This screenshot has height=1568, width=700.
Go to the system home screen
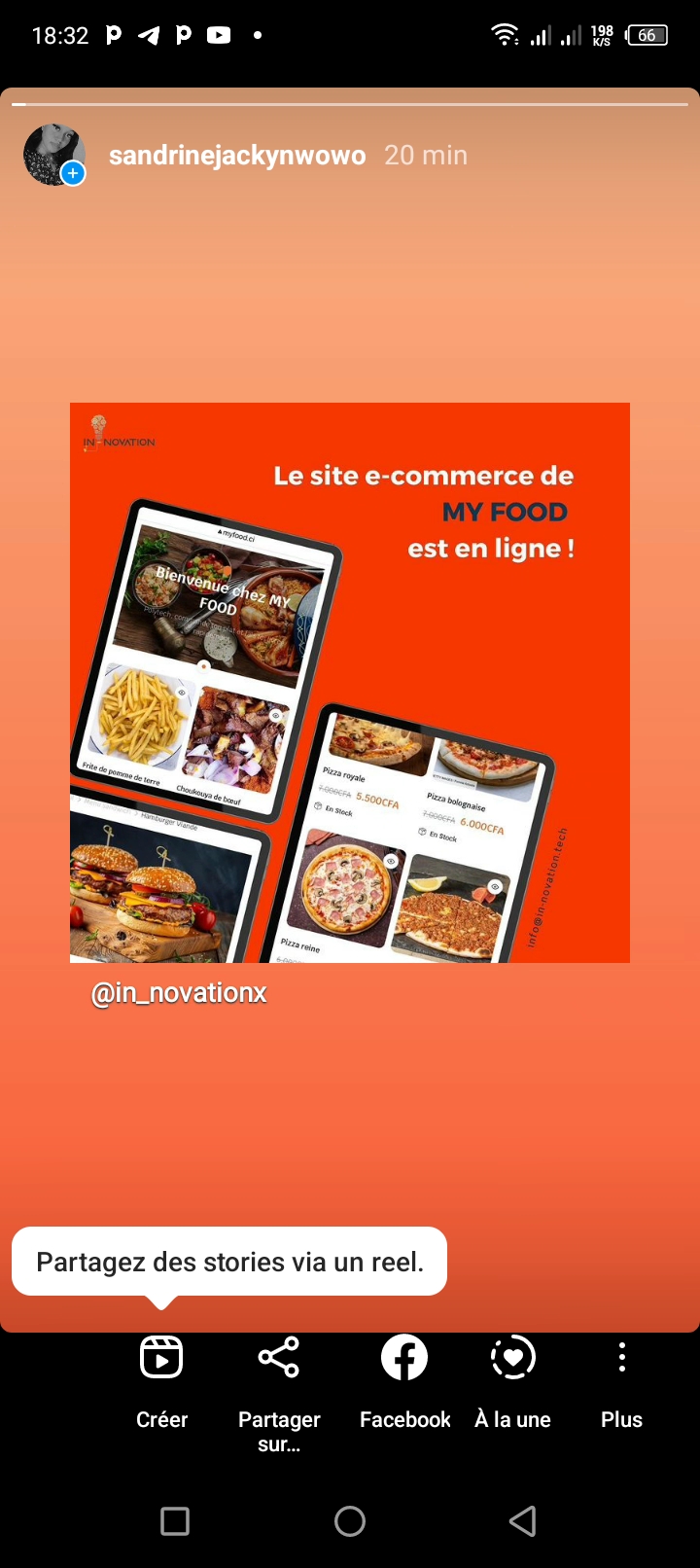tap(350, 1521)
